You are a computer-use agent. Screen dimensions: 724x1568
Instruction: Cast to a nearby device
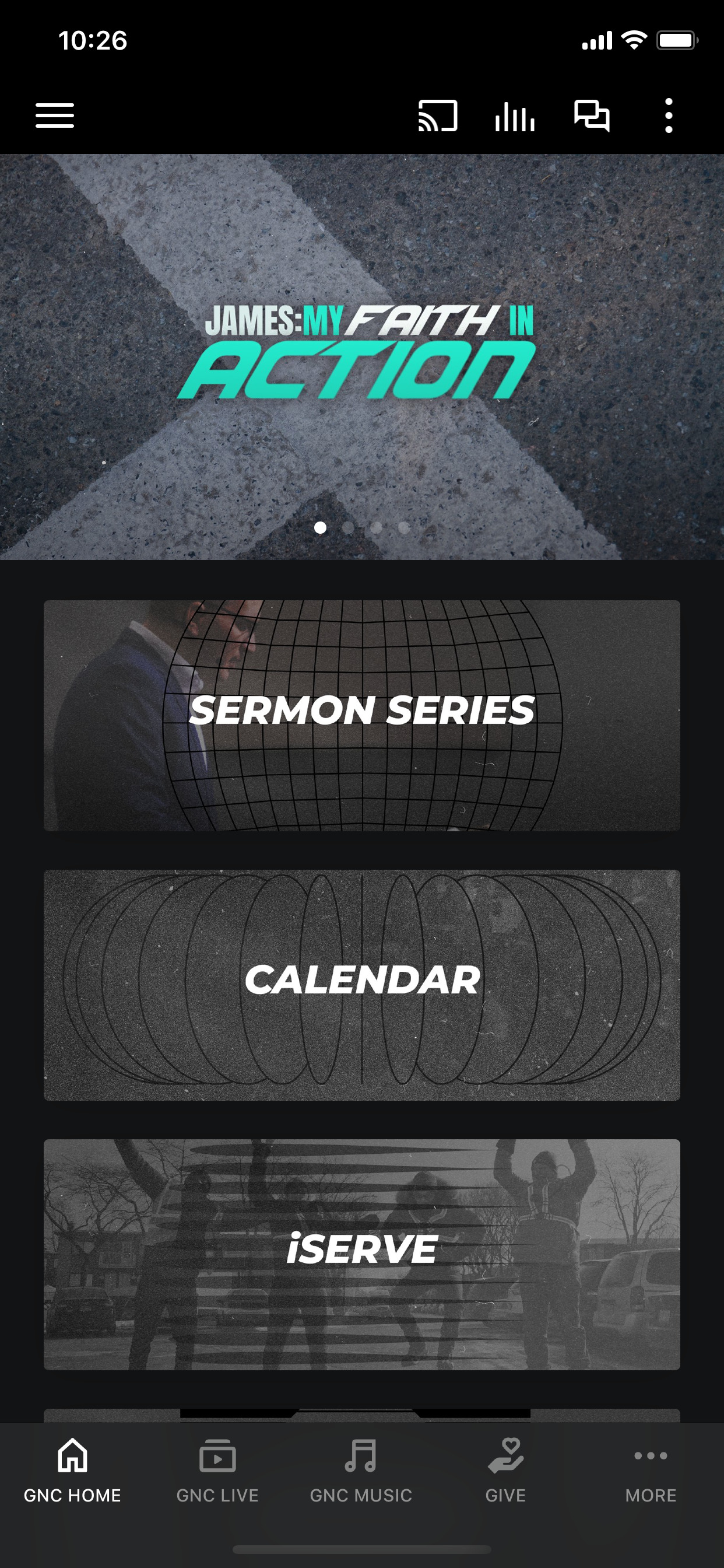coord(437,116)
